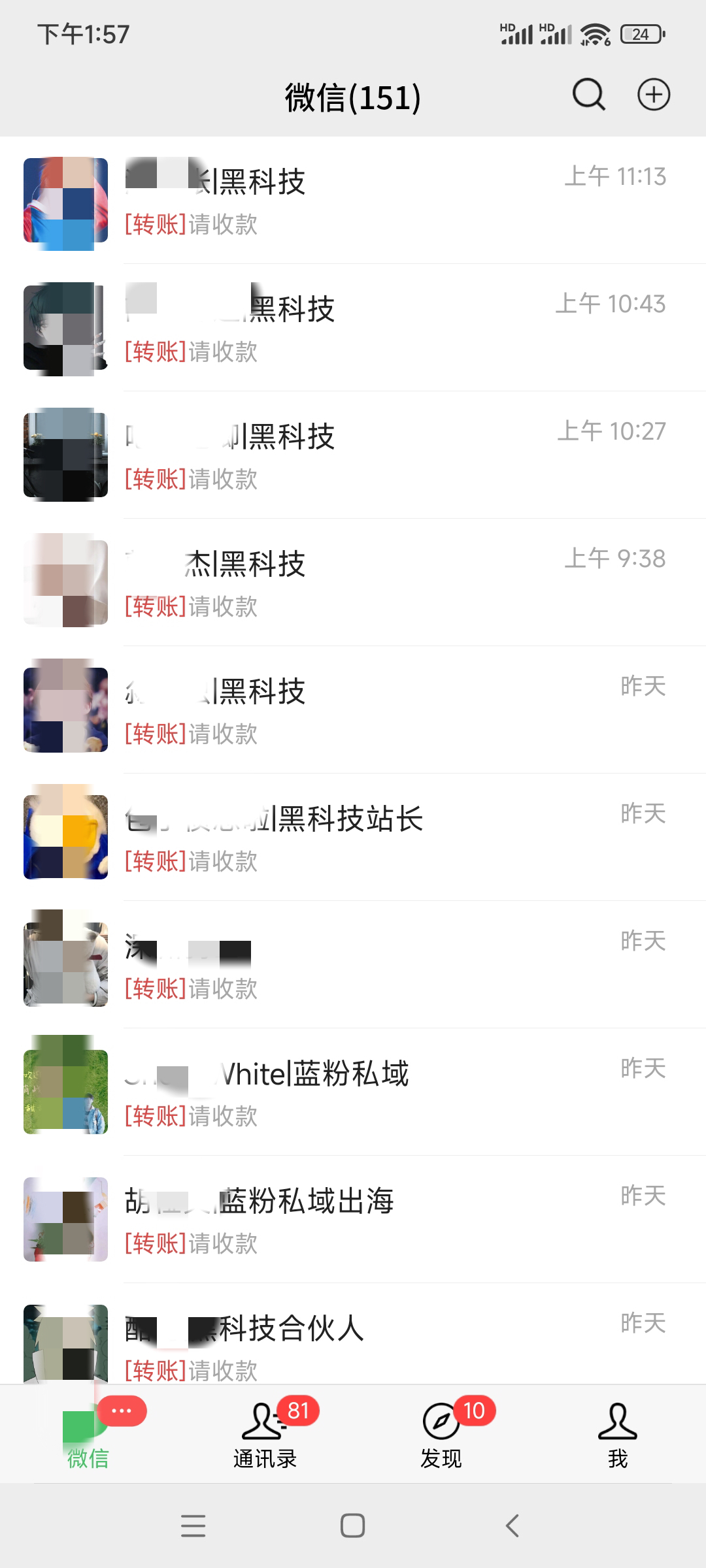The width and height of the screenshot is (706, 1568).
Task: Tap the system home button
Action: [353, 1526]
